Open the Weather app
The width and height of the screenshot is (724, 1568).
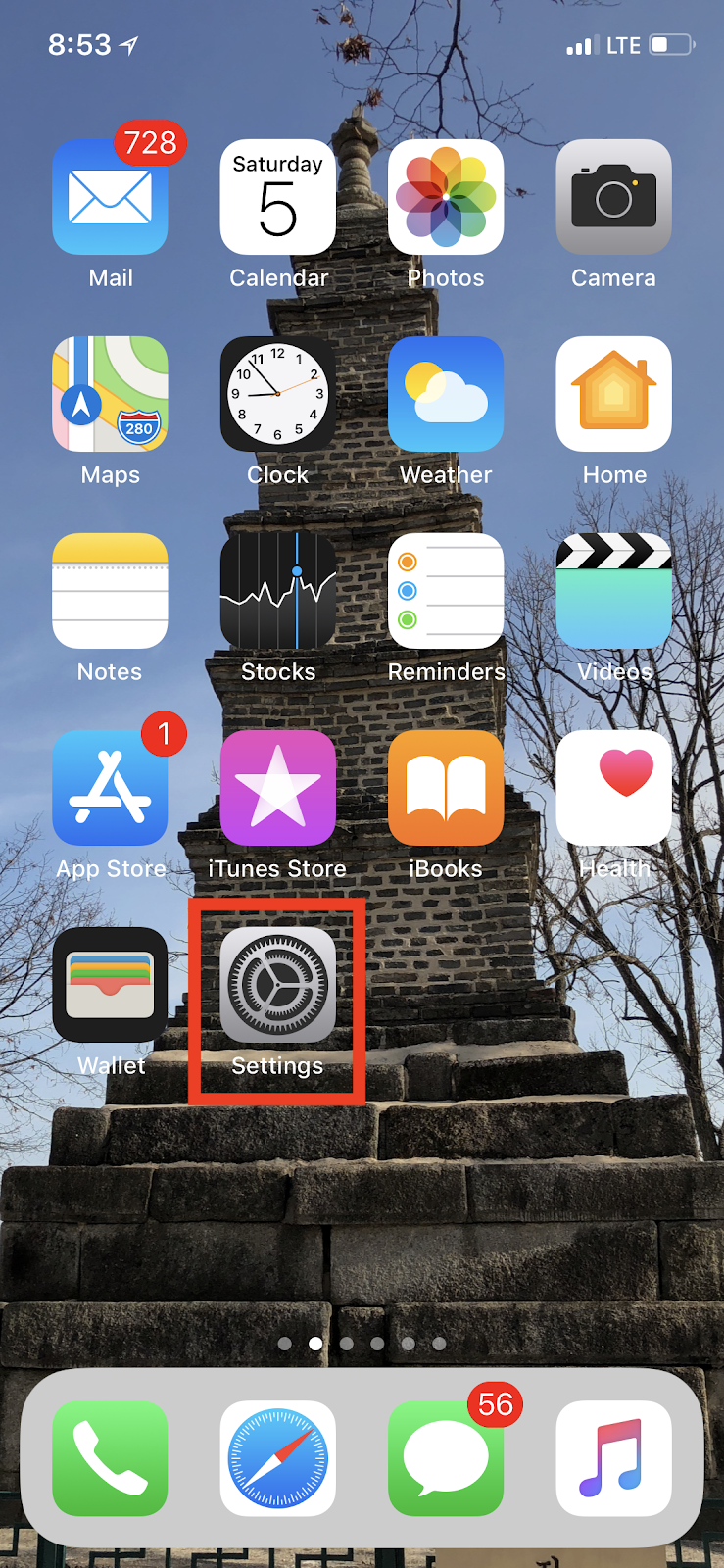coord(446,394)
